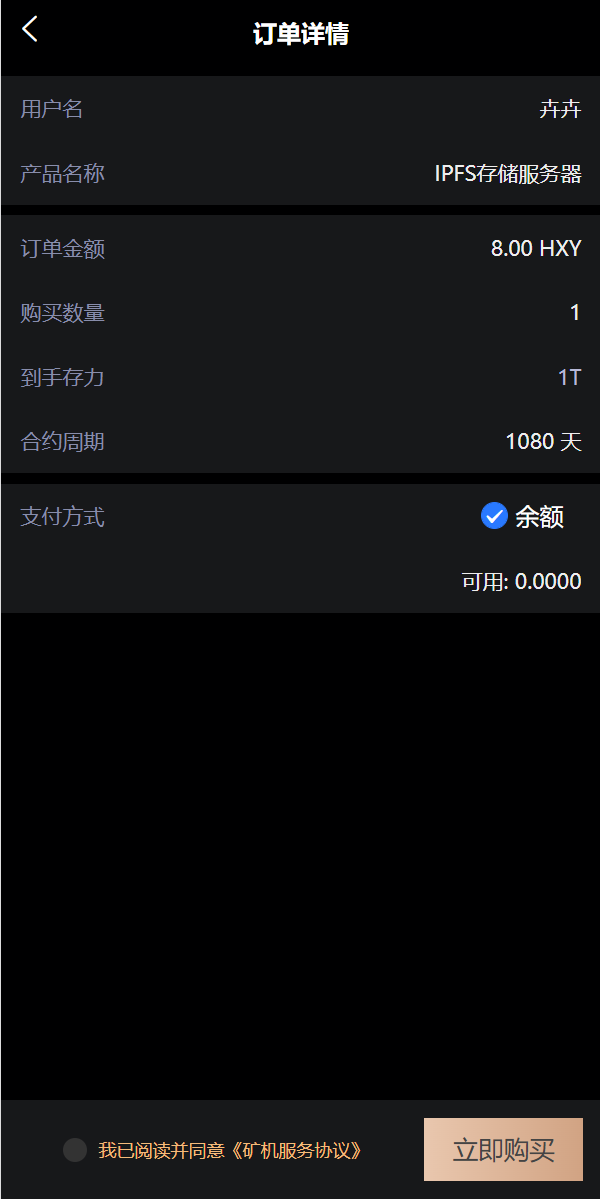Tap the 立即购买 button

pyautogui.click(x=503, y=1150)
